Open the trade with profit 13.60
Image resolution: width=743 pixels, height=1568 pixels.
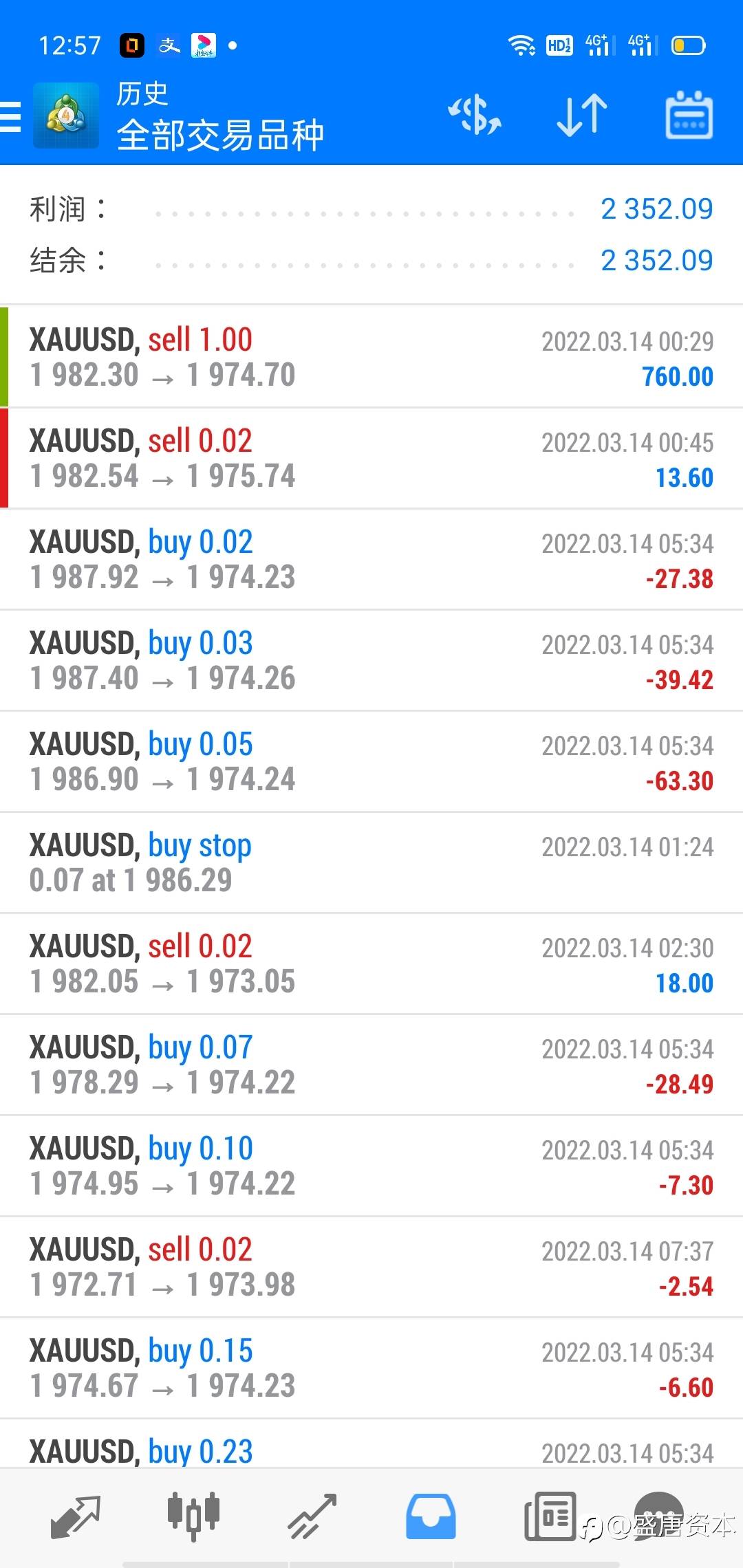(x=371, y=458)
